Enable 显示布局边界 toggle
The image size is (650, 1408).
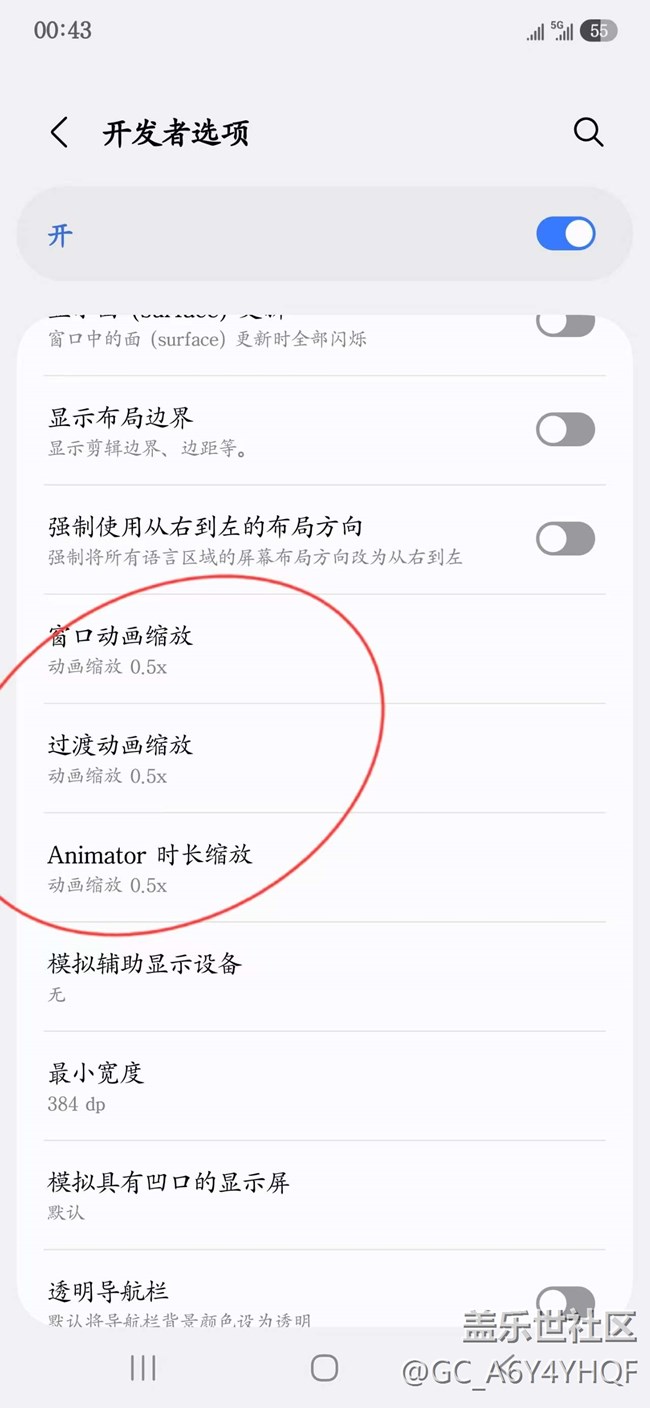tap(565, 430)
